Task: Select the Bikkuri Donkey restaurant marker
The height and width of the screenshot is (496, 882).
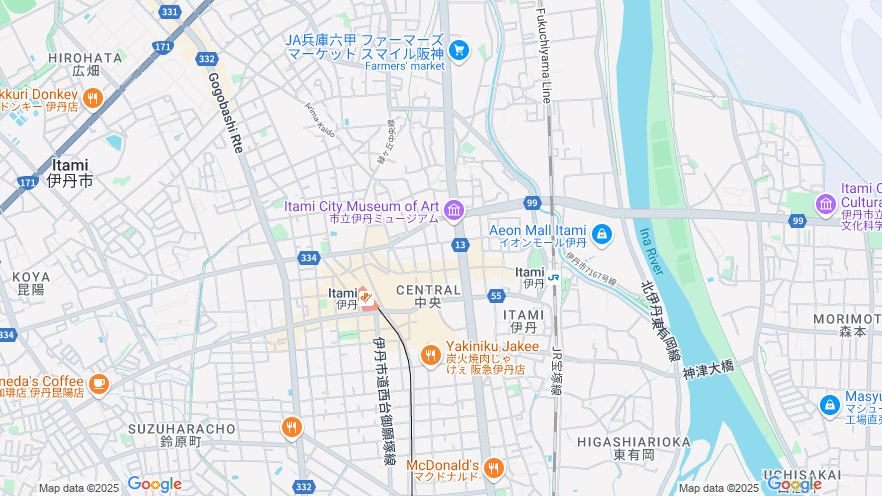Action: [x=92, y=97]
